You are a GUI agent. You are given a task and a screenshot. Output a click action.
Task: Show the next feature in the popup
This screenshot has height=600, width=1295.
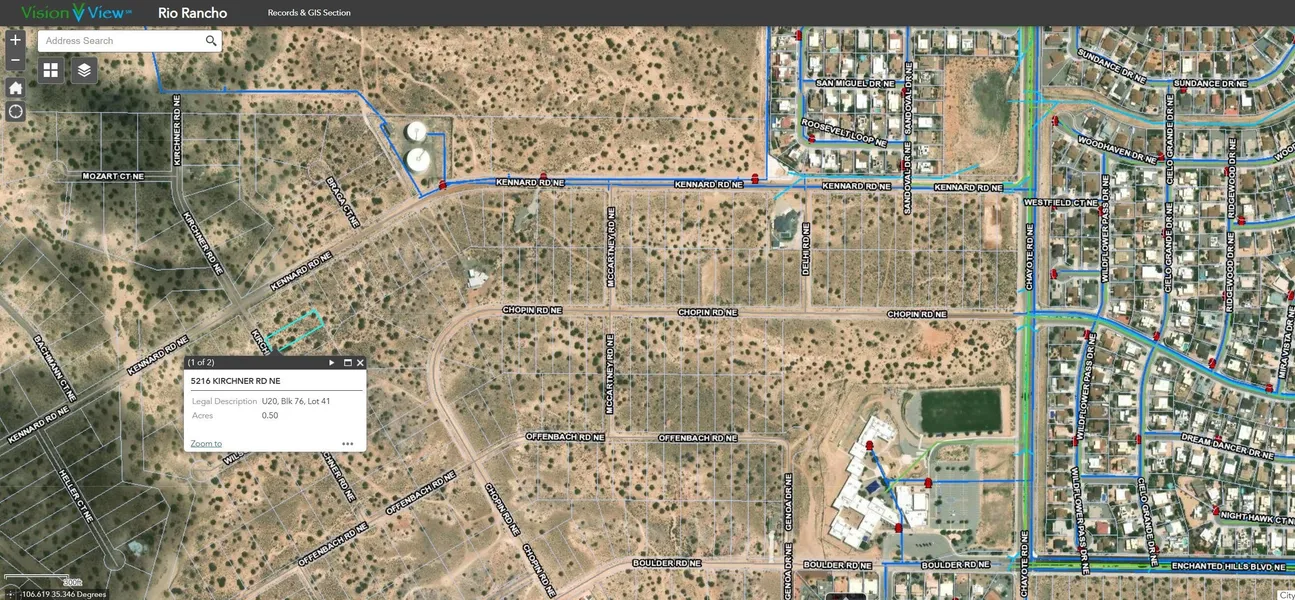332,363
